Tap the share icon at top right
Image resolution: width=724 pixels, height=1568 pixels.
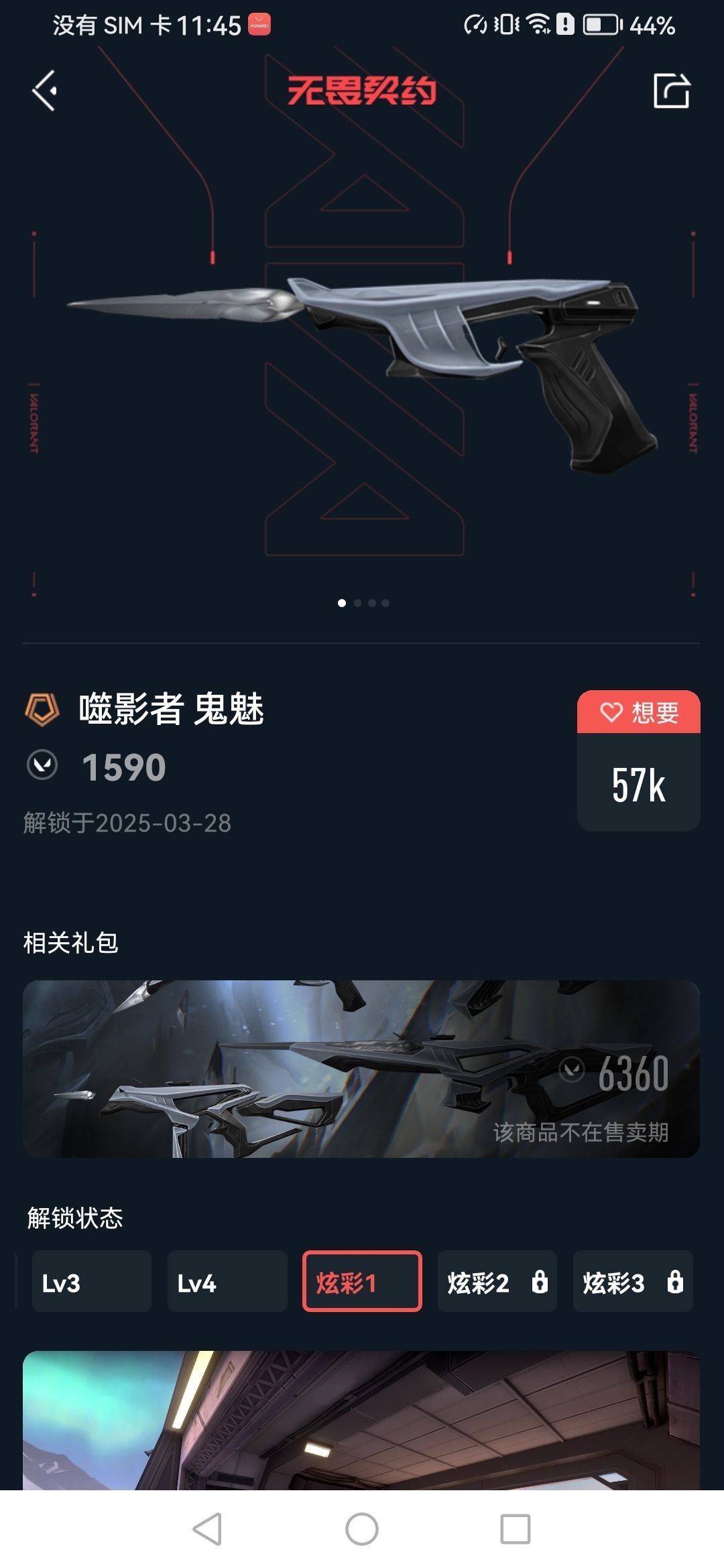point(674,92)
